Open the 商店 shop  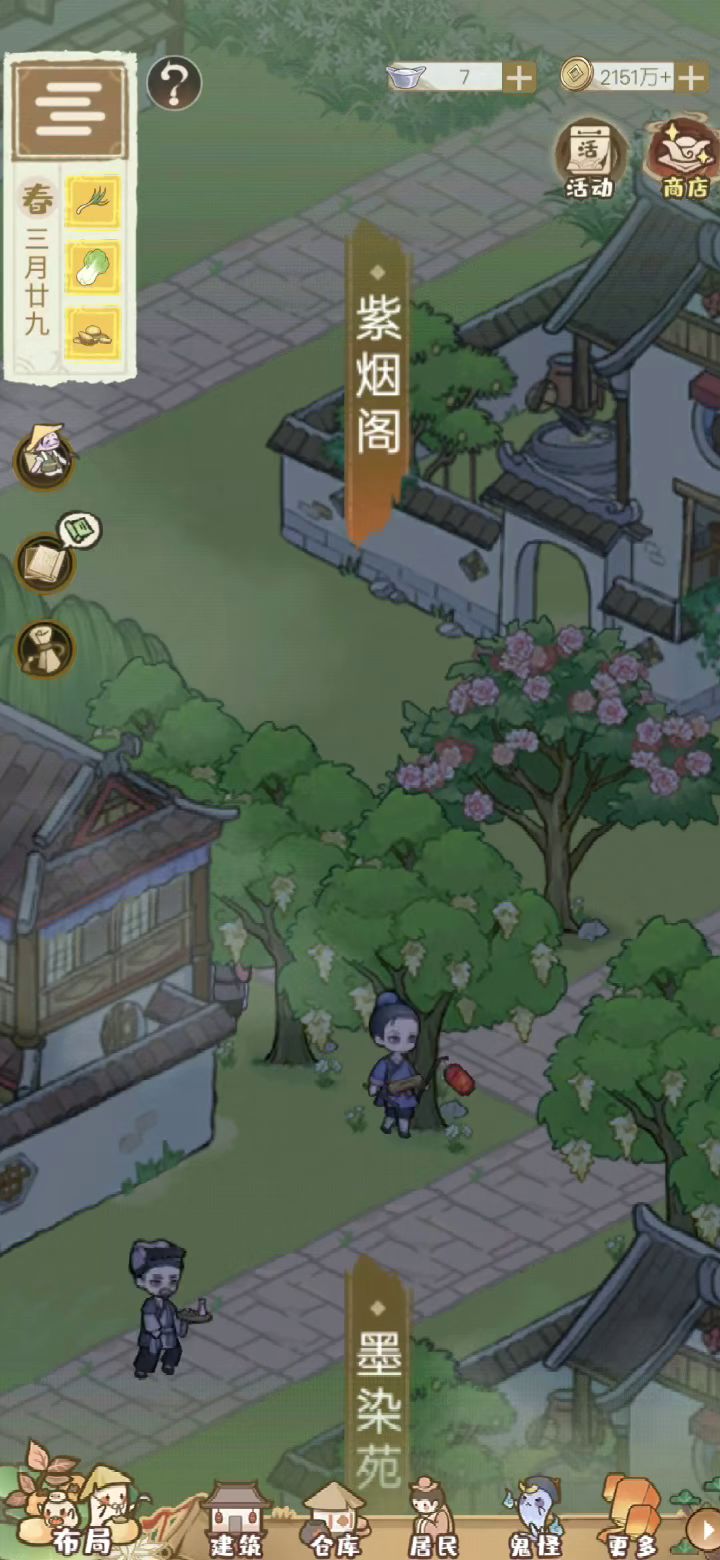[x=684, y=160]
